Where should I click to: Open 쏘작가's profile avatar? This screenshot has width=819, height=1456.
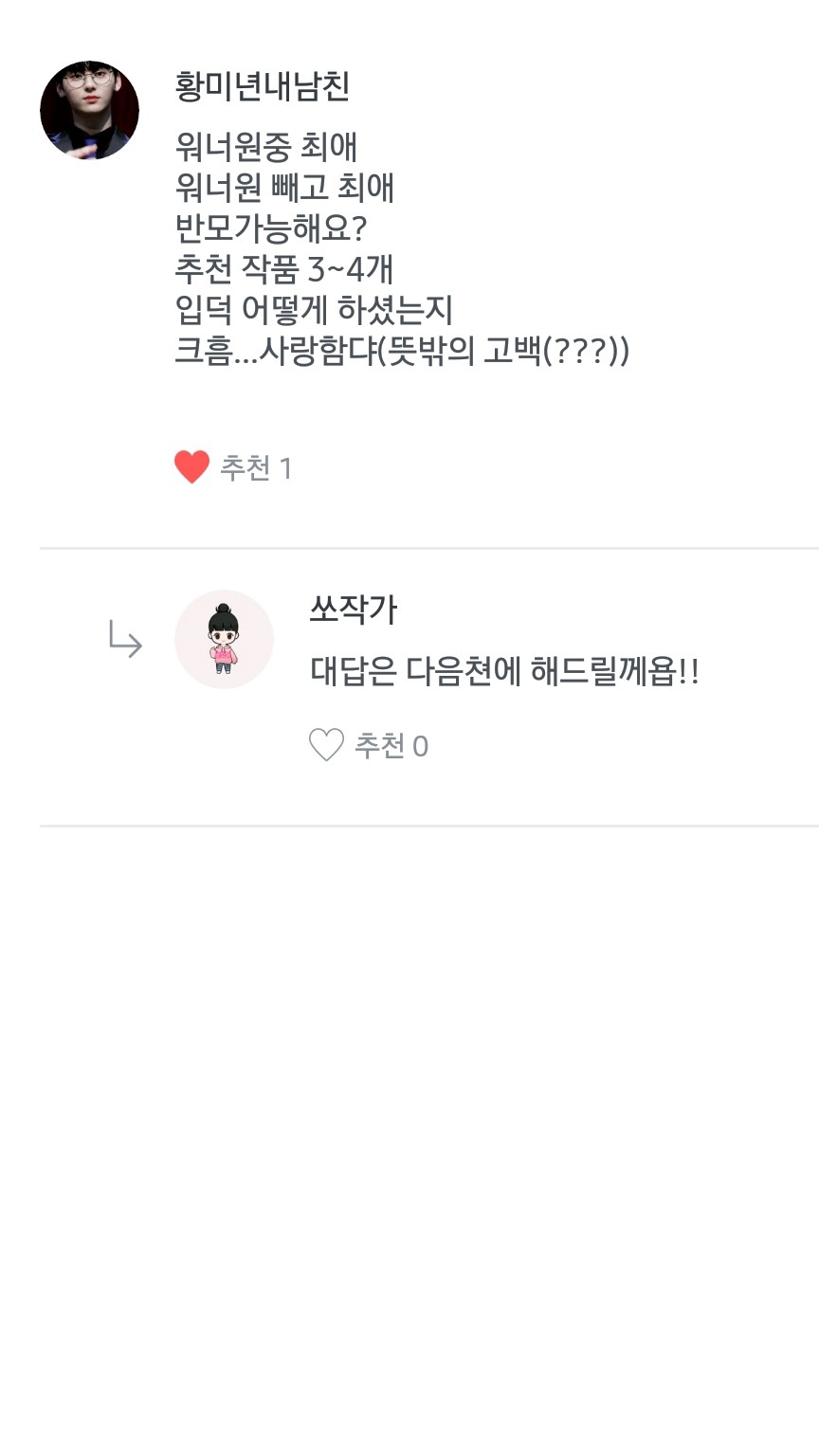pyautogui.click(x=224, y=640)
